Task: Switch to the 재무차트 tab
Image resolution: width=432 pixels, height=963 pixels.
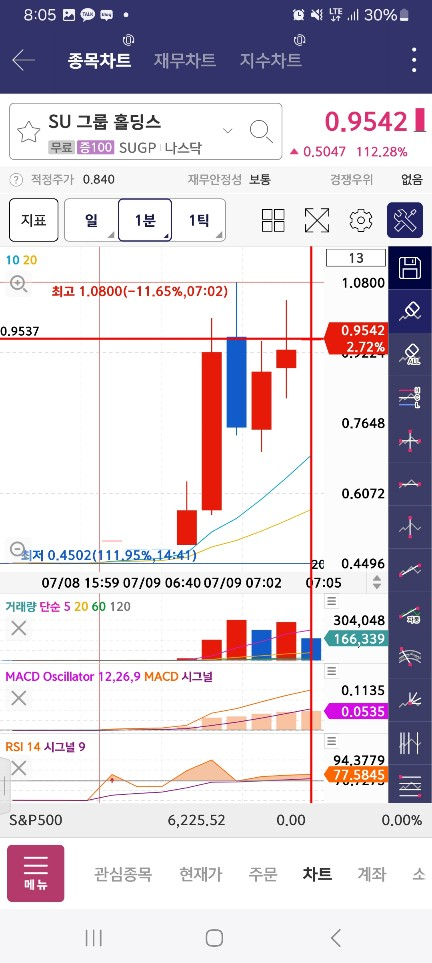Action: 184,60
